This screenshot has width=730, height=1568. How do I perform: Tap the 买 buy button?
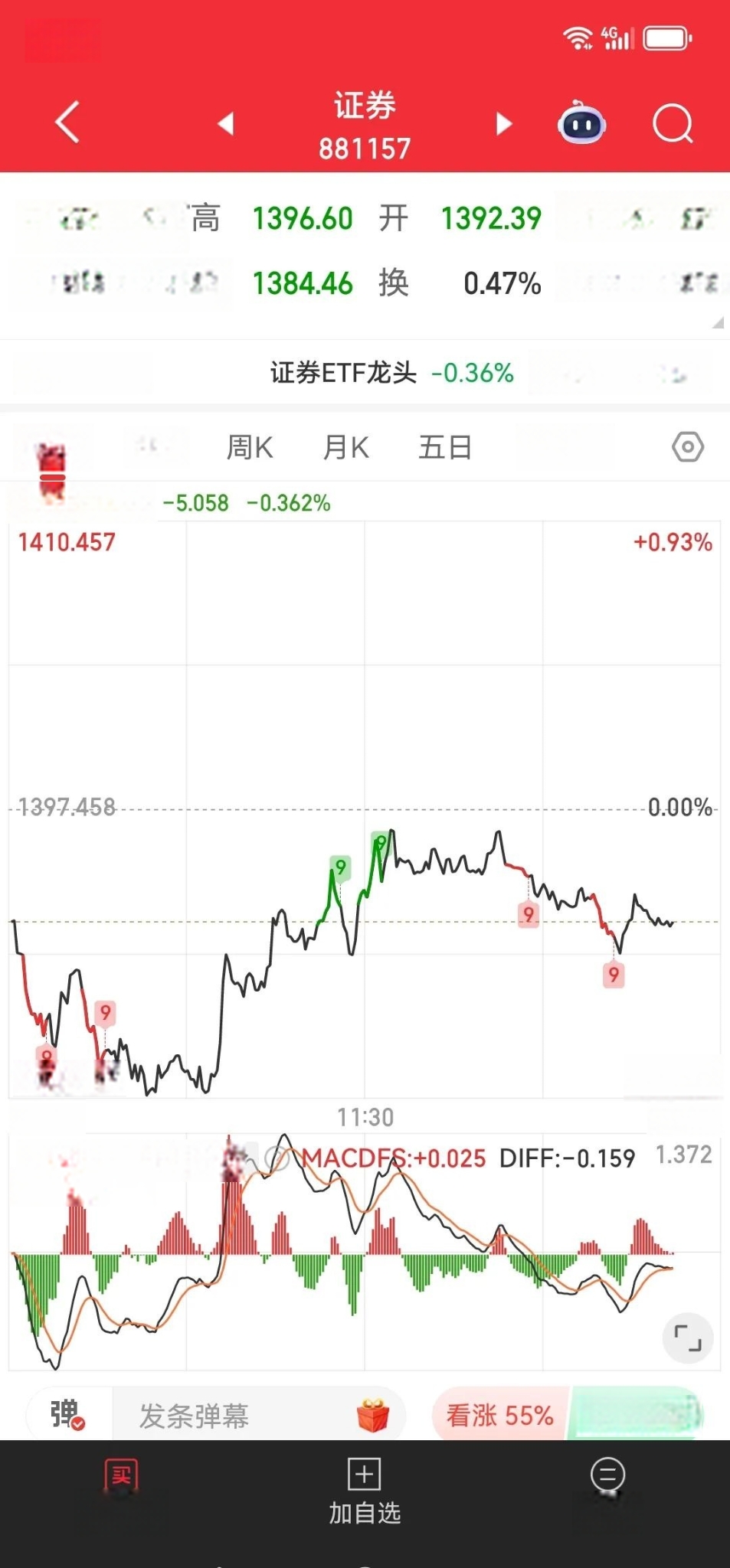121,1477
